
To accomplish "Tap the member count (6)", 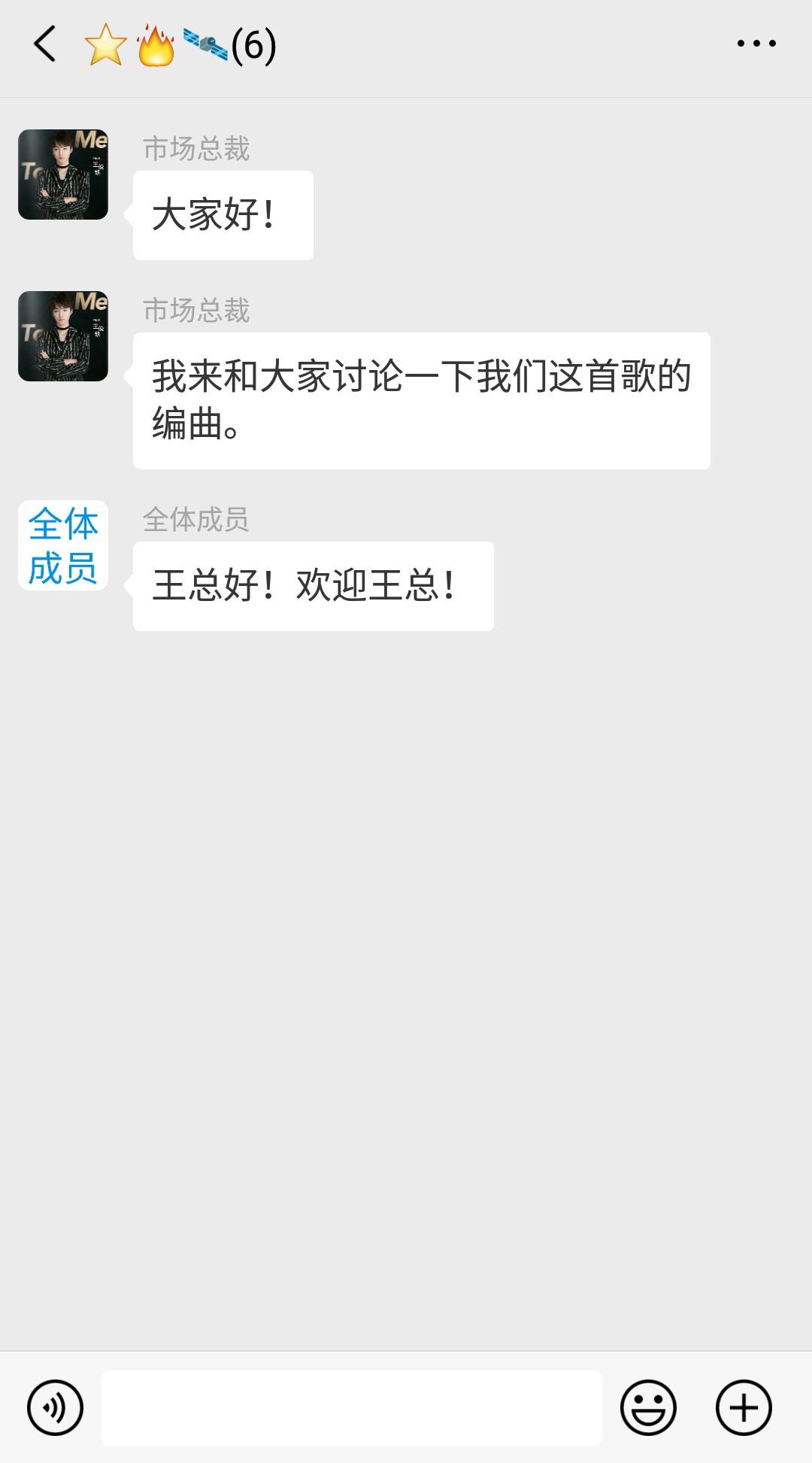I will [x=253, y=43].
